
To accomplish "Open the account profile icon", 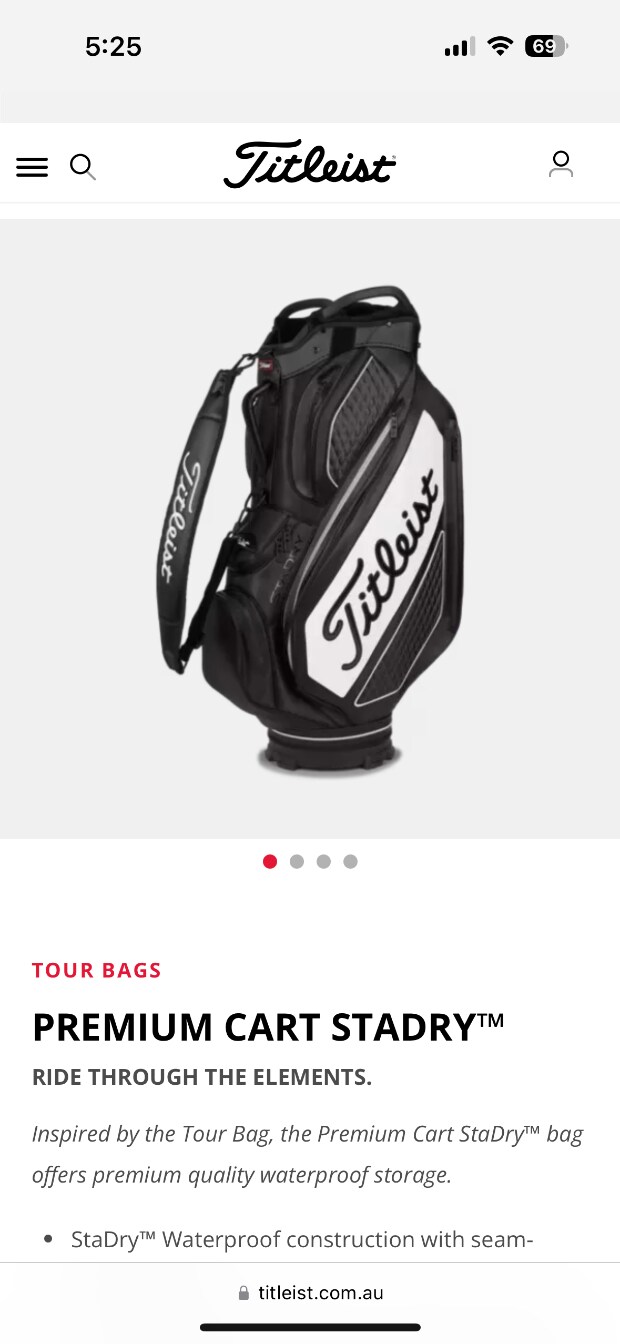I will pyautogui.click(x=561, y=165).
